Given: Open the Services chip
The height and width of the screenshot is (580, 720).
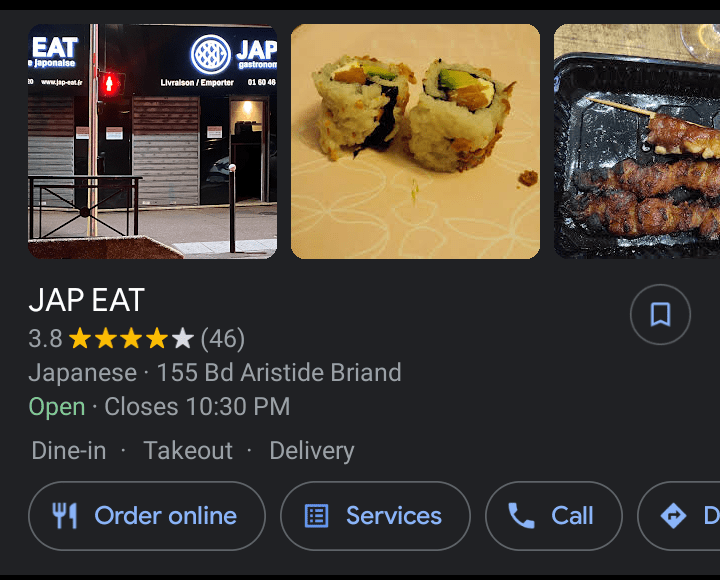Looking at the screenshot, I should coord(375,516).
